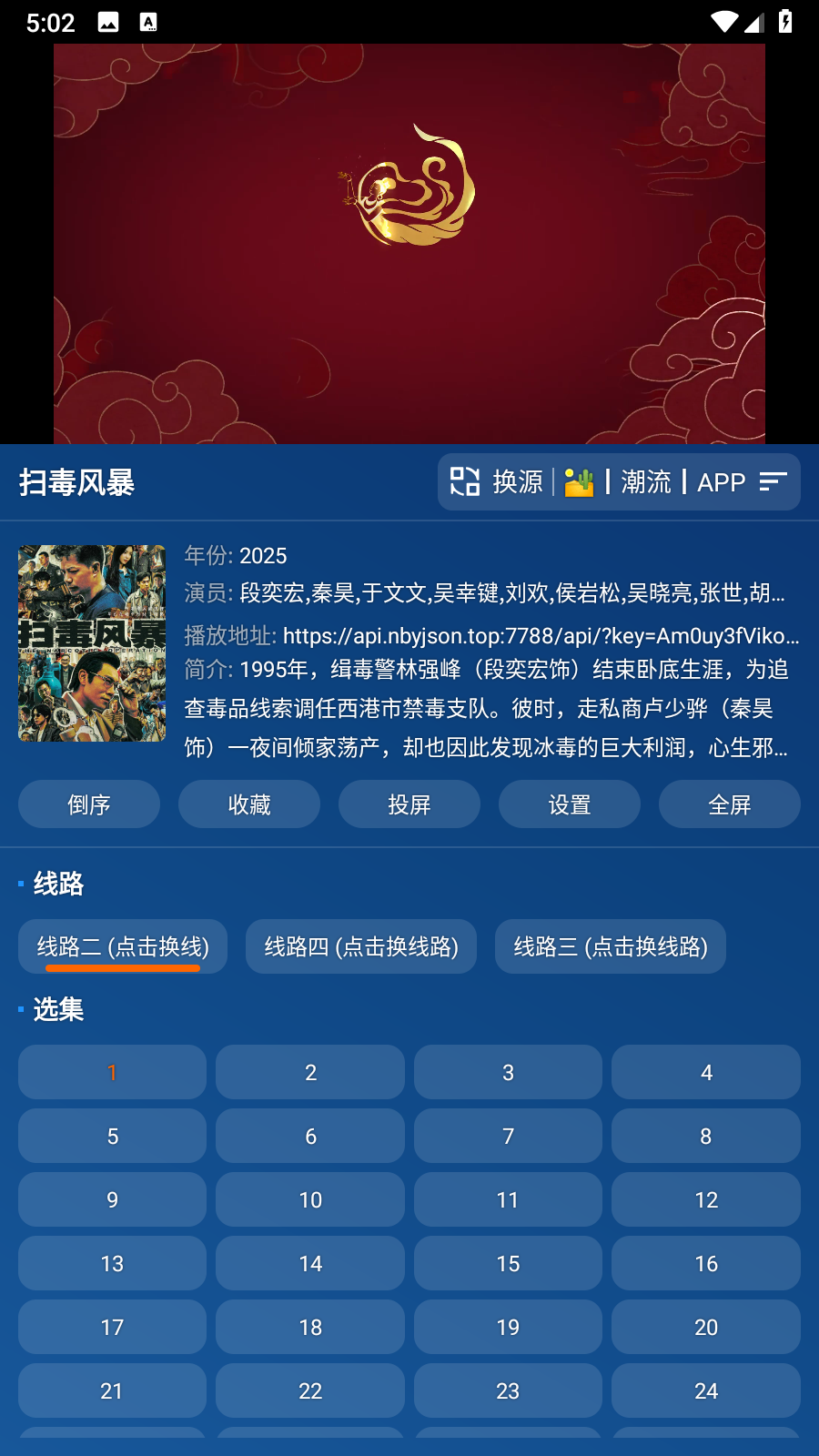The height and width of the screenshot is (1456, 819).
Task: Cast video using 投屏 button
Action: (409, 804)
